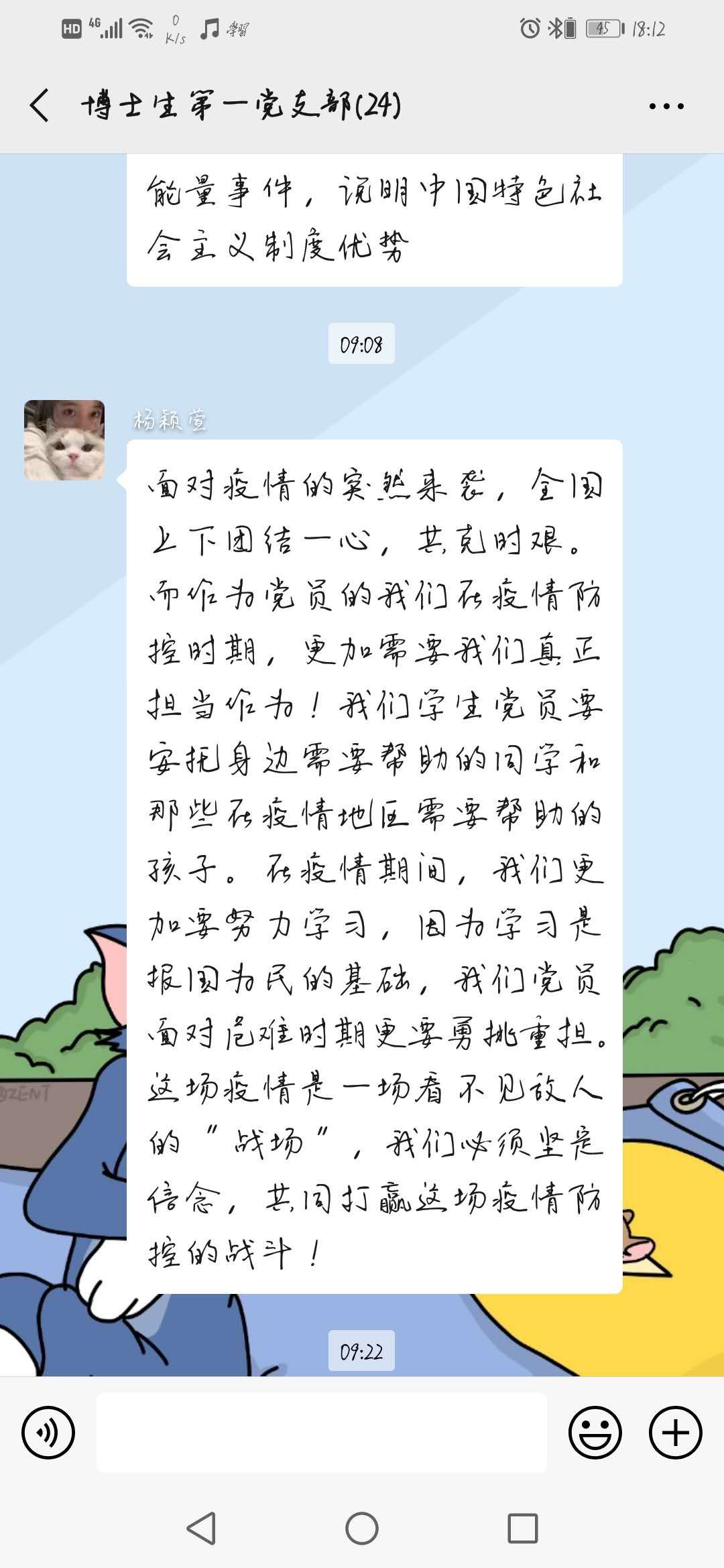724x1568 pixels.
Task: Focus the message text field
Action: point(322,1433)
